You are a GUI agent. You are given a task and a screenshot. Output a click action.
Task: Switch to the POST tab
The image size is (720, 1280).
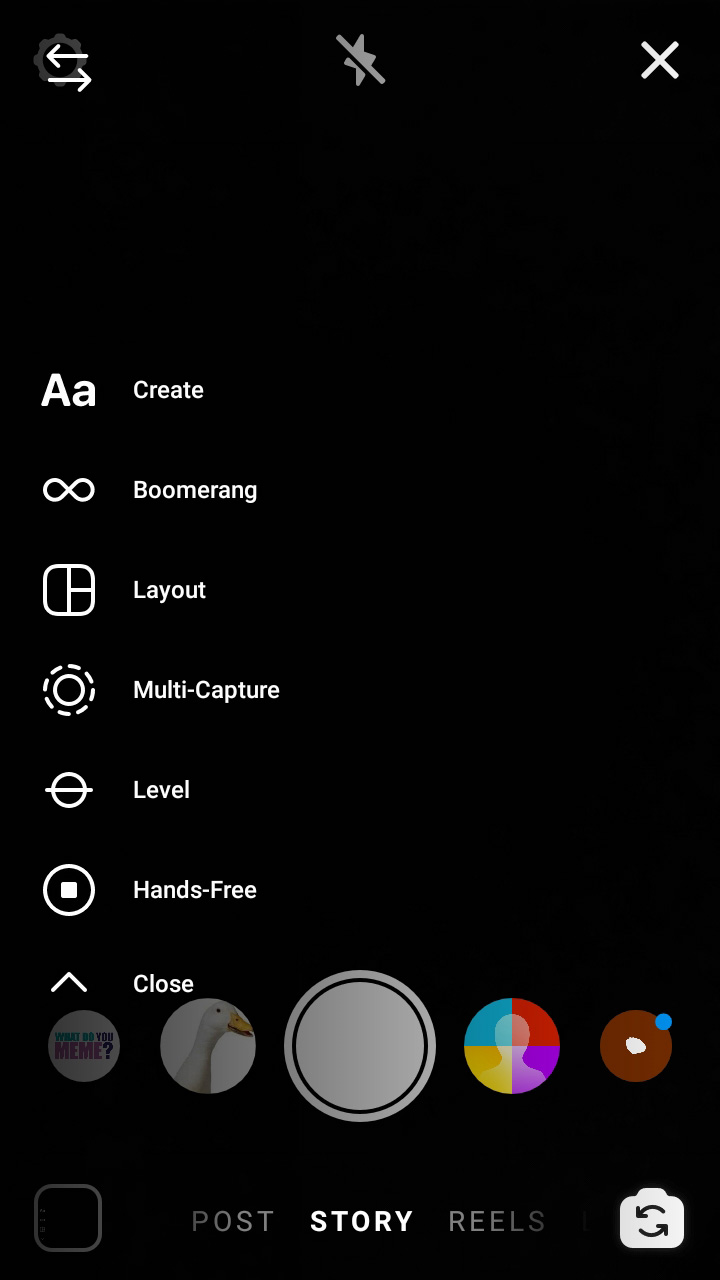click(233, 1221)
